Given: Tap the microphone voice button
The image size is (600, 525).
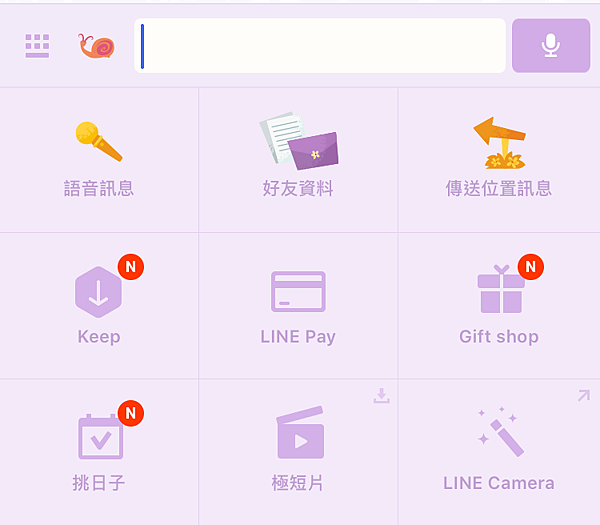Looking at the screenshot, I should coord(550,46).
